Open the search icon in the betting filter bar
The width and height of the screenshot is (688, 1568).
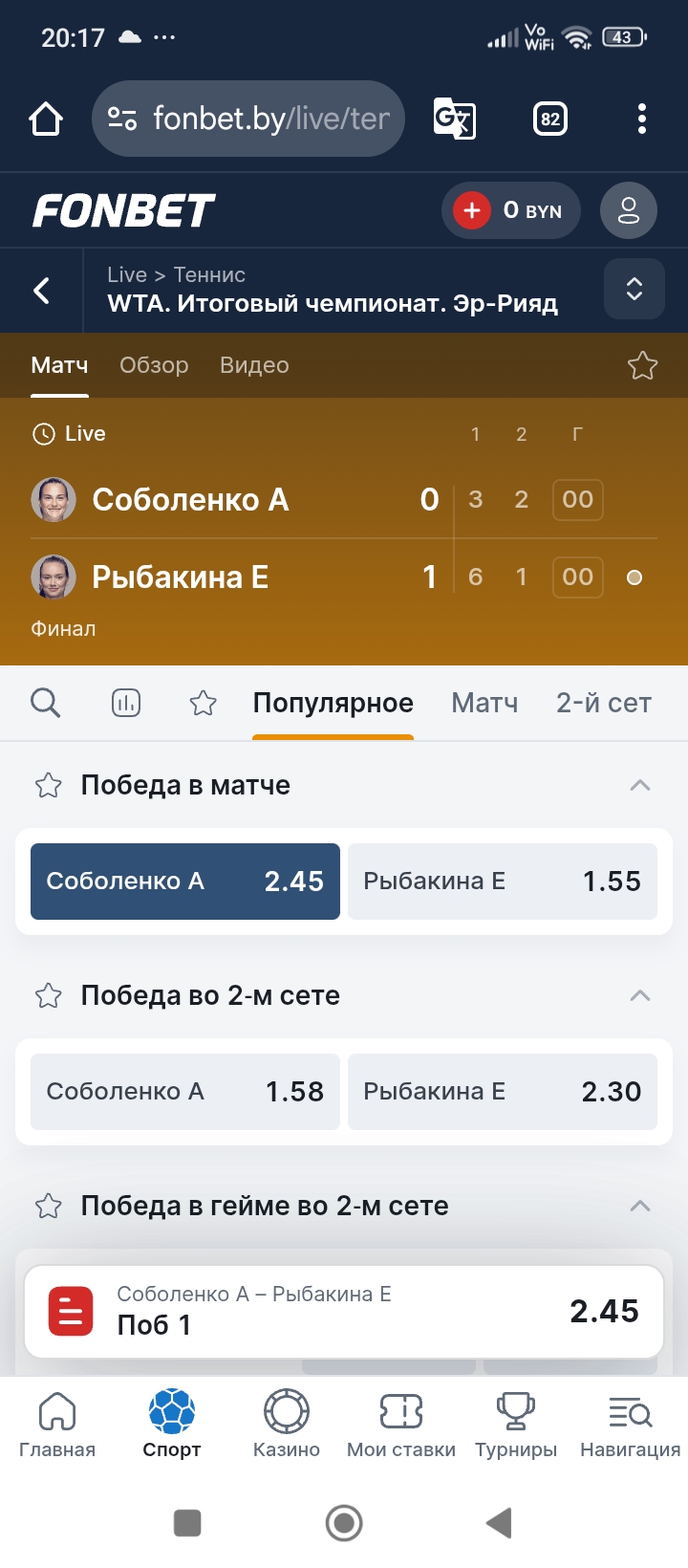[46, 703]
